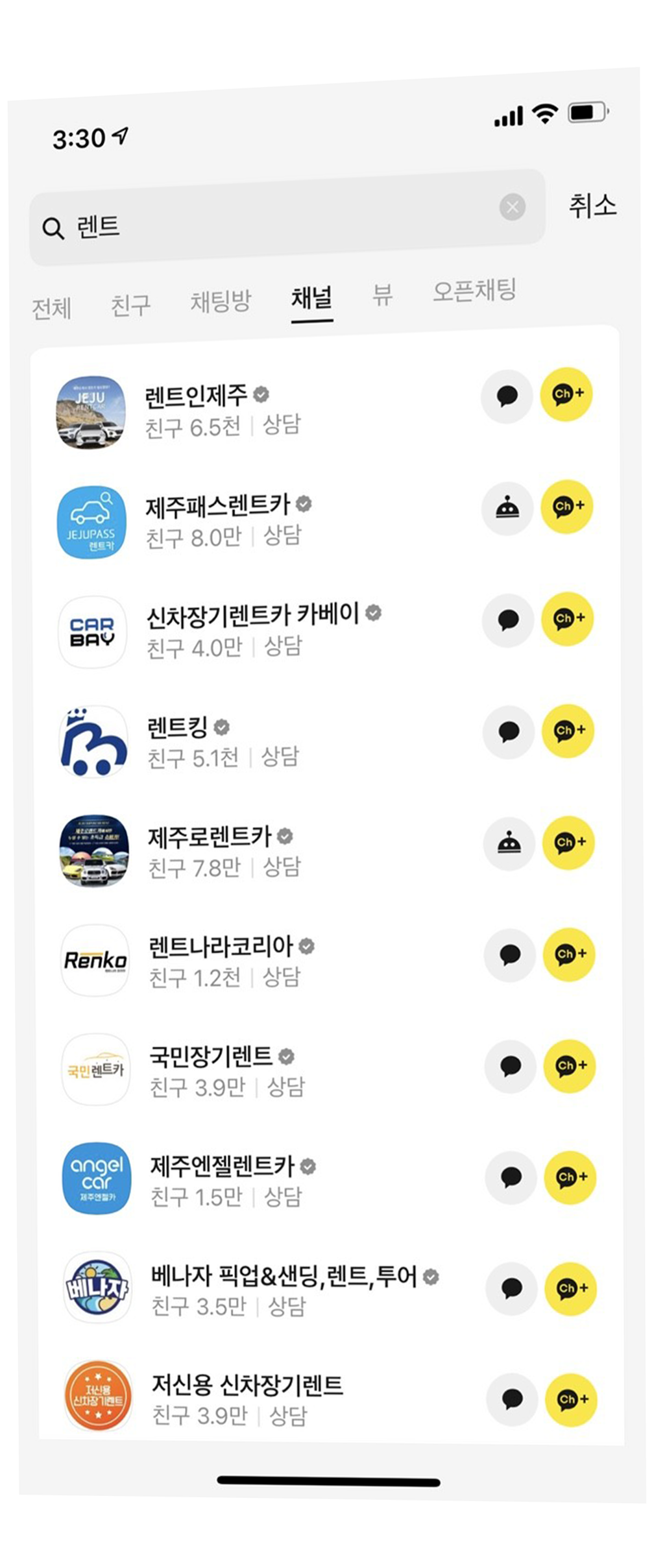Screen dimensions: 665x1568
Task: Go to the 오픈채팅 tab
Action: pyautogui.click(x=474, y=291)
